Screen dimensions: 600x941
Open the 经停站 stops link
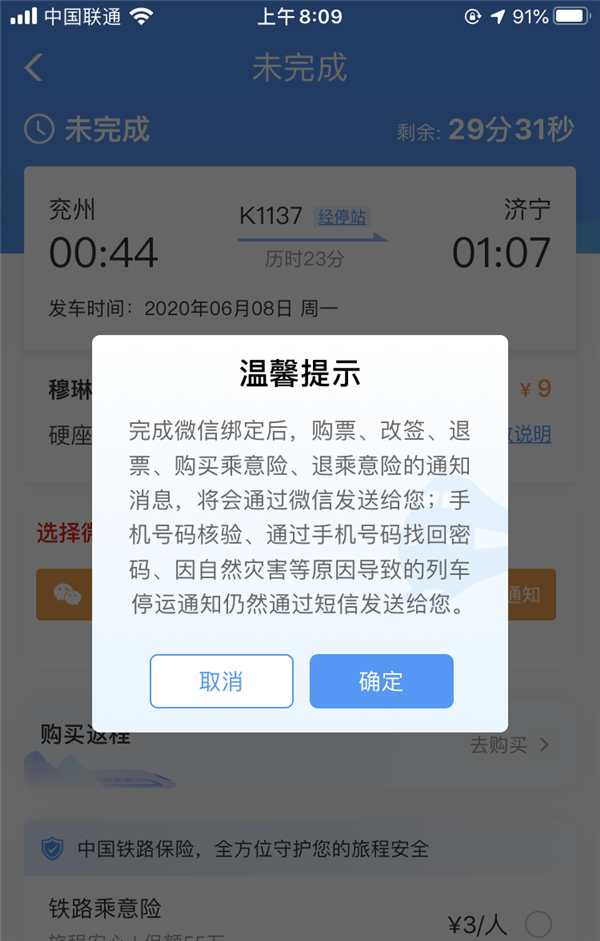pyautogui.click(x=342, y=216)
